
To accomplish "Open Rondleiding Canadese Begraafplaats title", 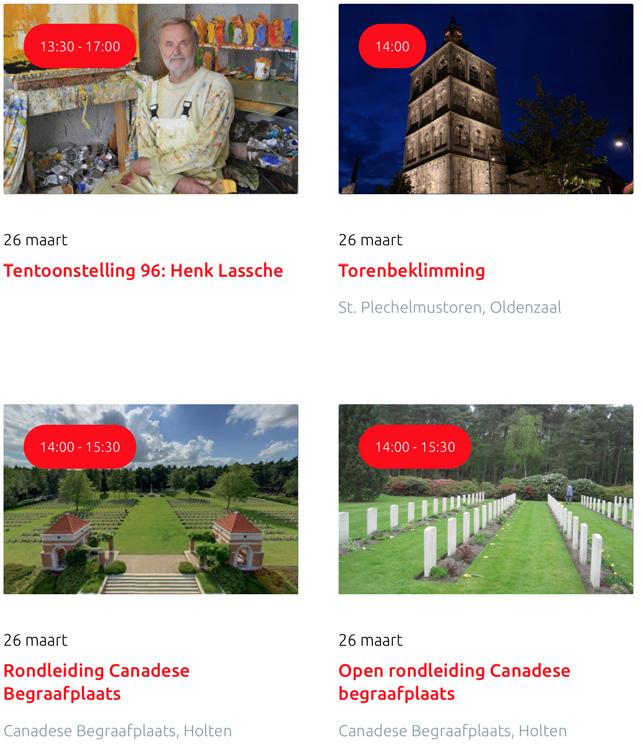I will coord(96,682).
